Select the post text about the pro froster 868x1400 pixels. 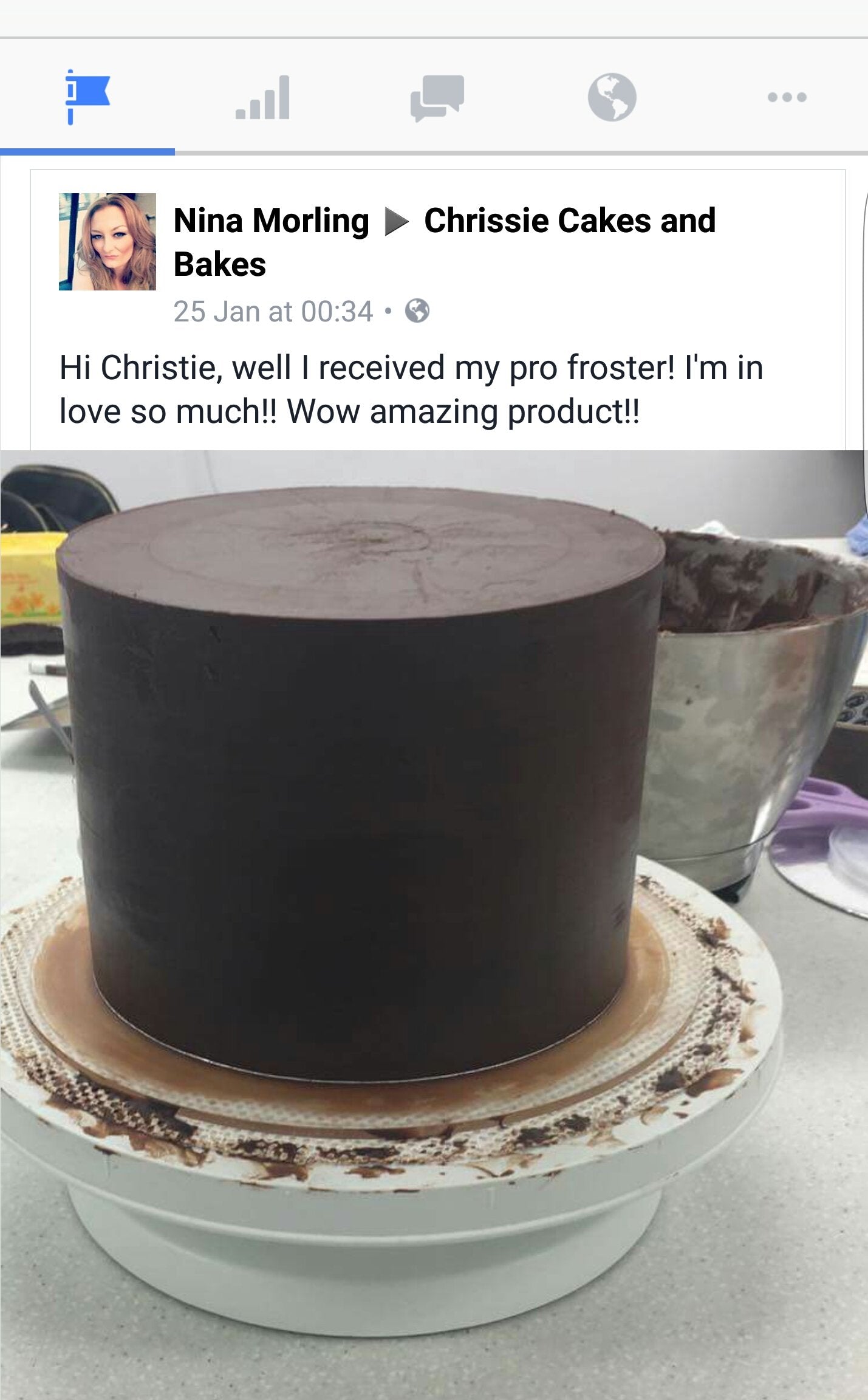pos(412,389)
